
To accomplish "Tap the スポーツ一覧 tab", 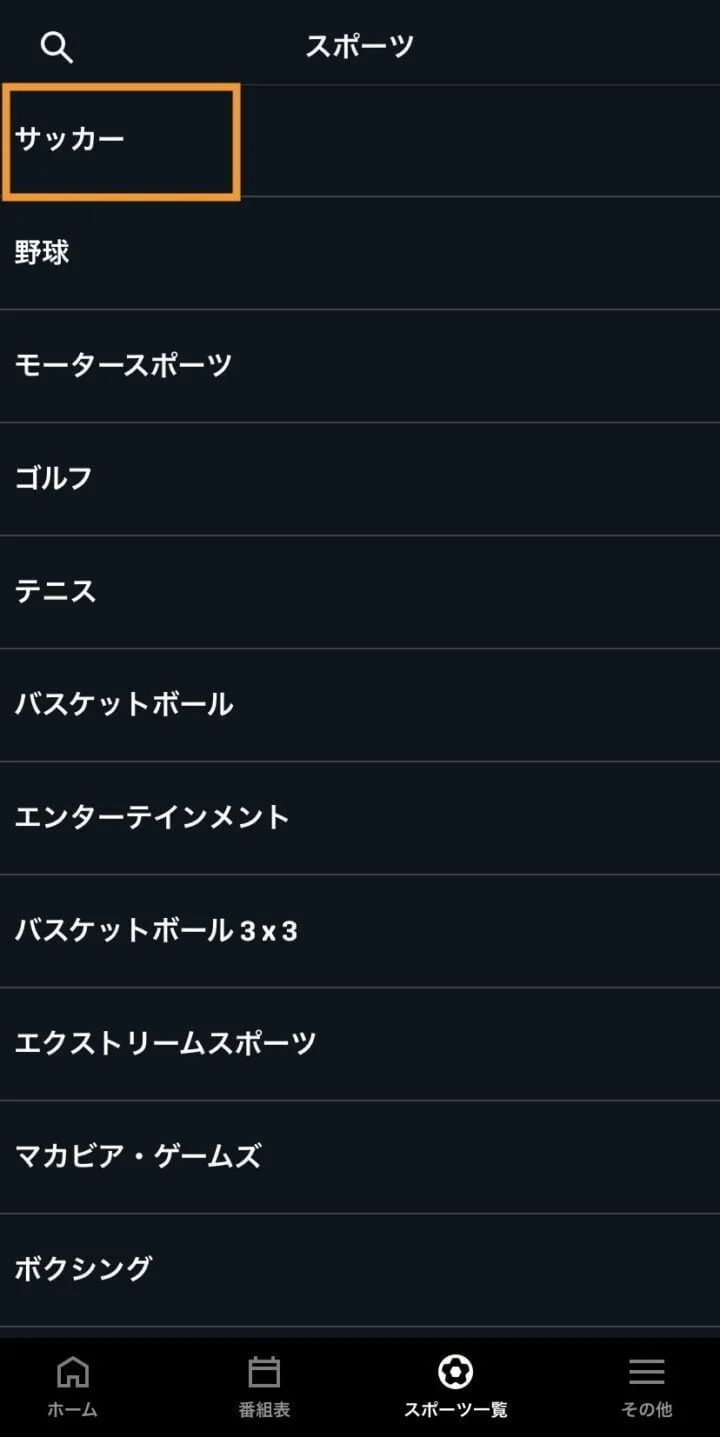I will 455,1386.
